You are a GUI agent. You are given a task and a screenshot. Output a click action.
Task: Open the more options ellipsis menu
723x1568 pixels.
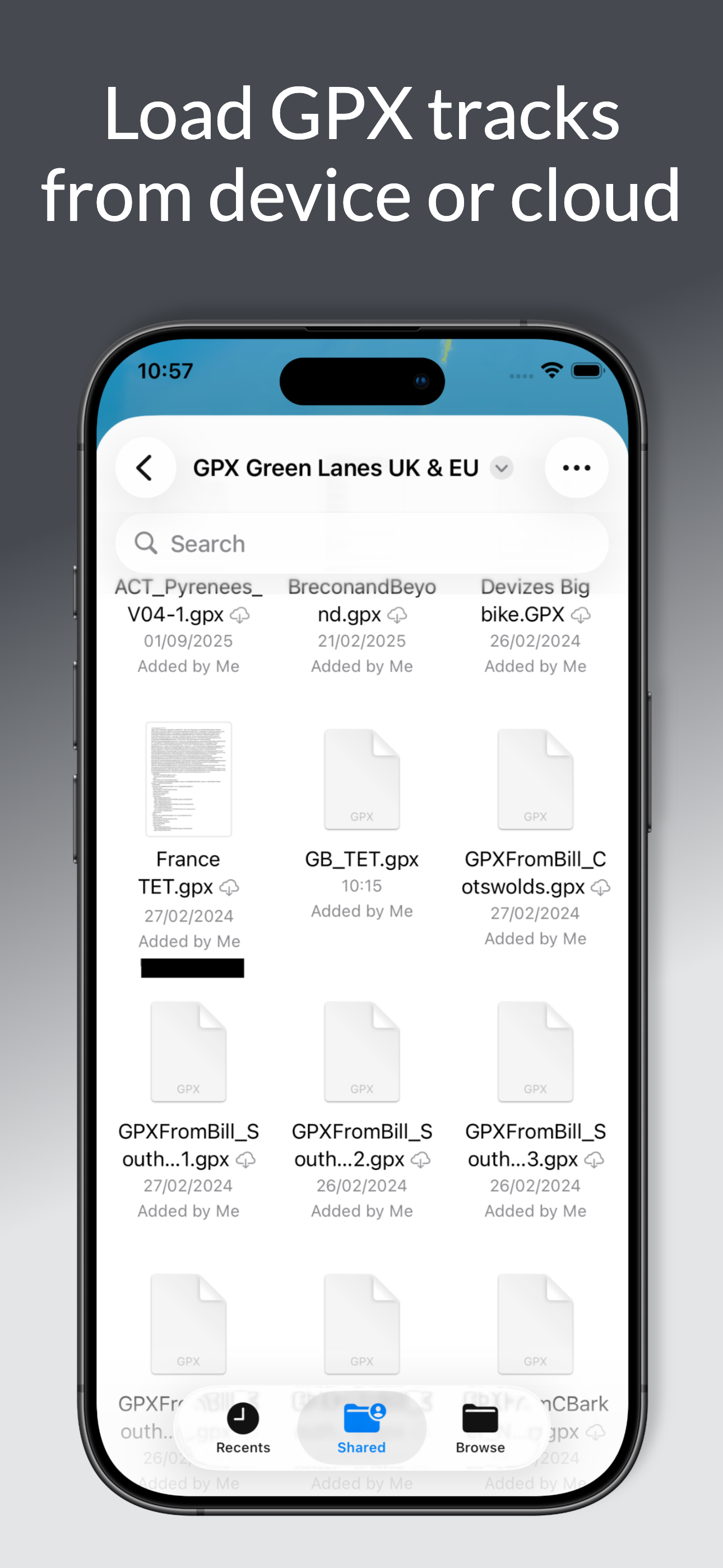coord(575,468)
